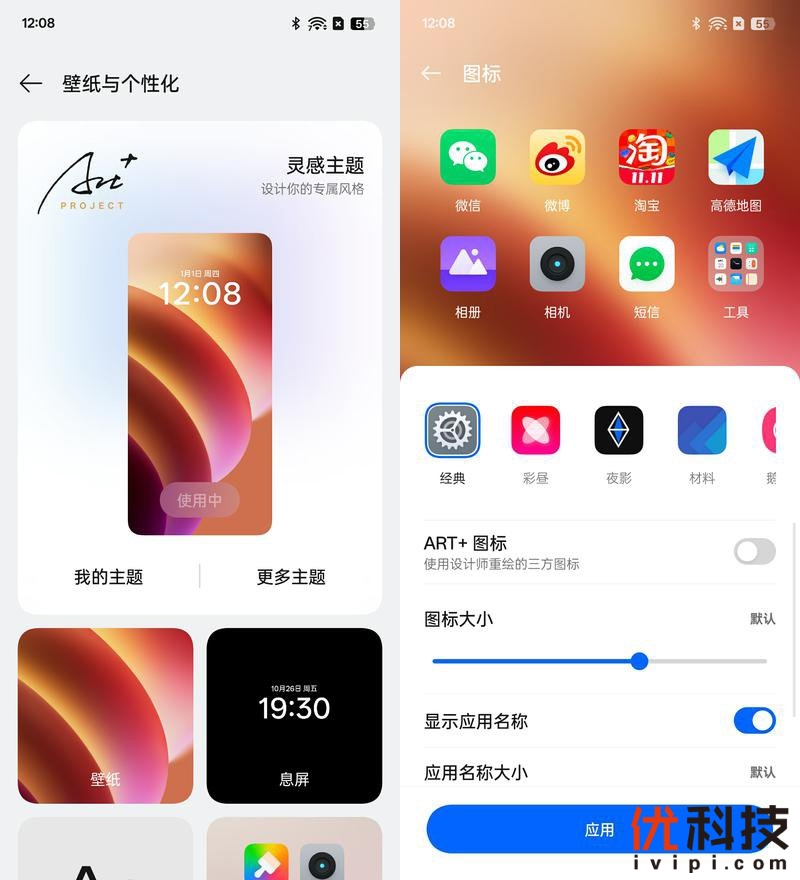Tap the 使用中 button on theme preview
The image size is (800, 880).
tap(200, 500)
